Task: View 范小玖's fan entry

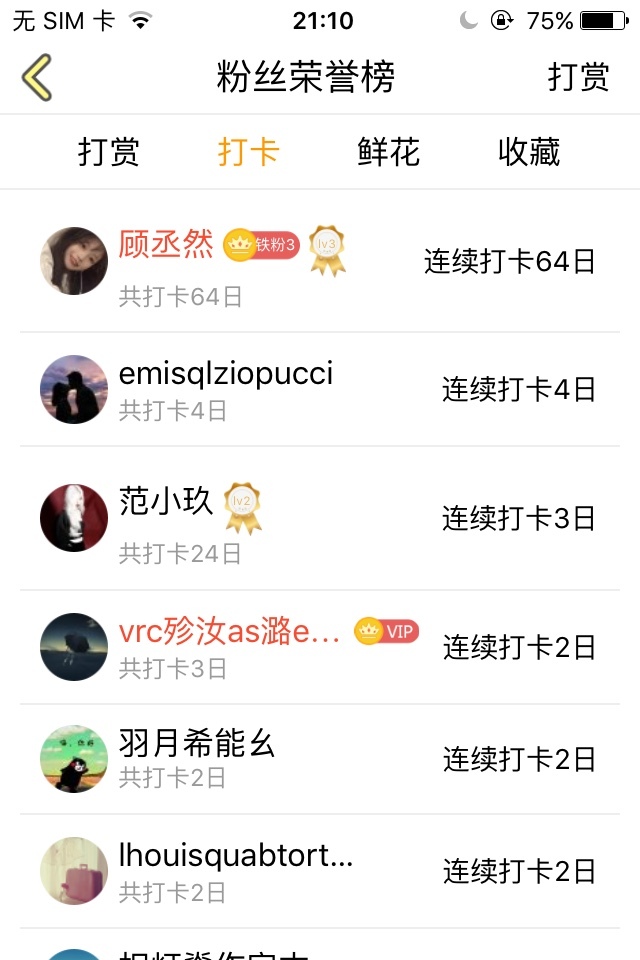Action: coord(320,518)
